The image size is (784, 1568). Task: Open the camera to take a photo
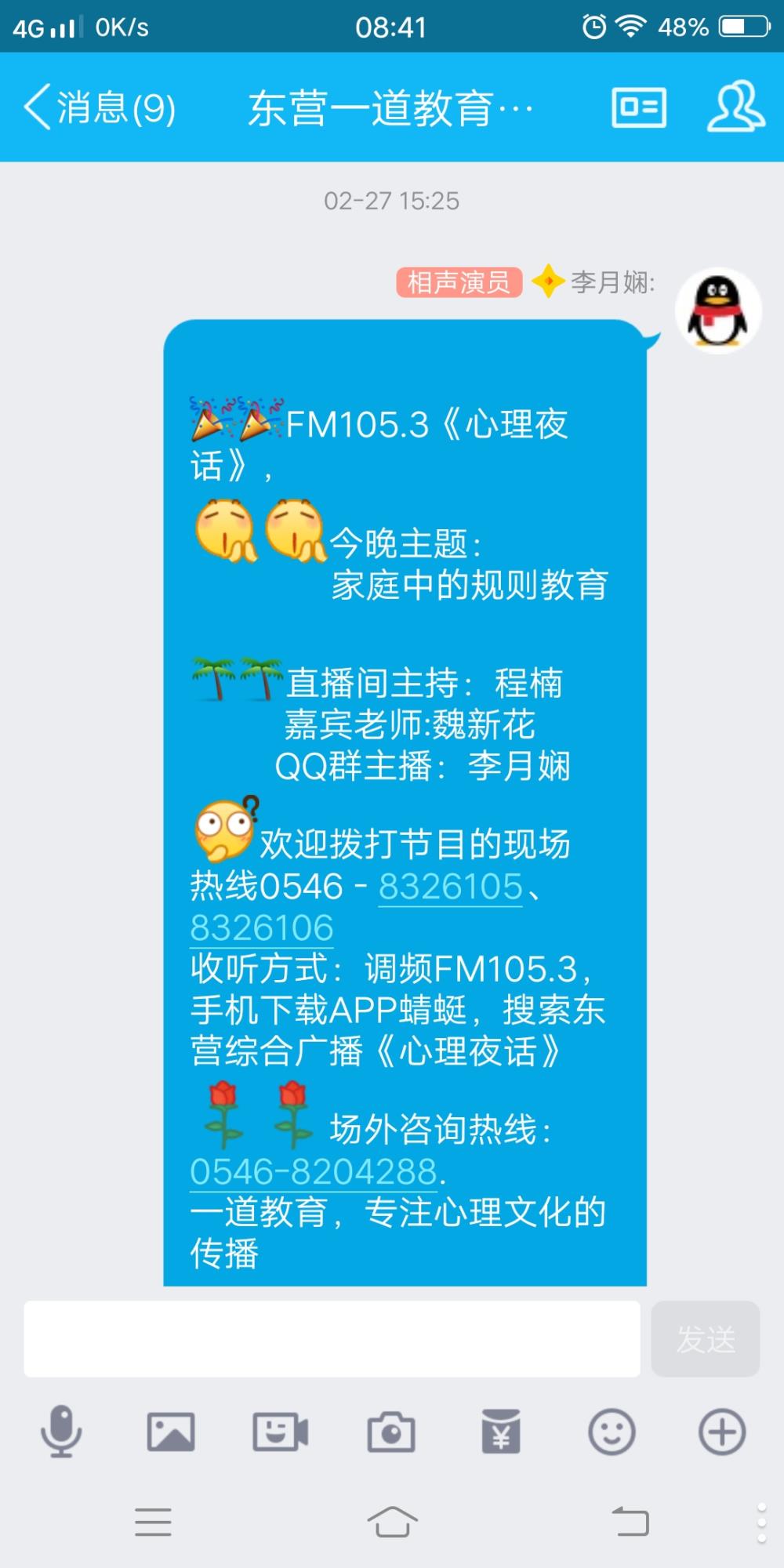click(391, 1432)
